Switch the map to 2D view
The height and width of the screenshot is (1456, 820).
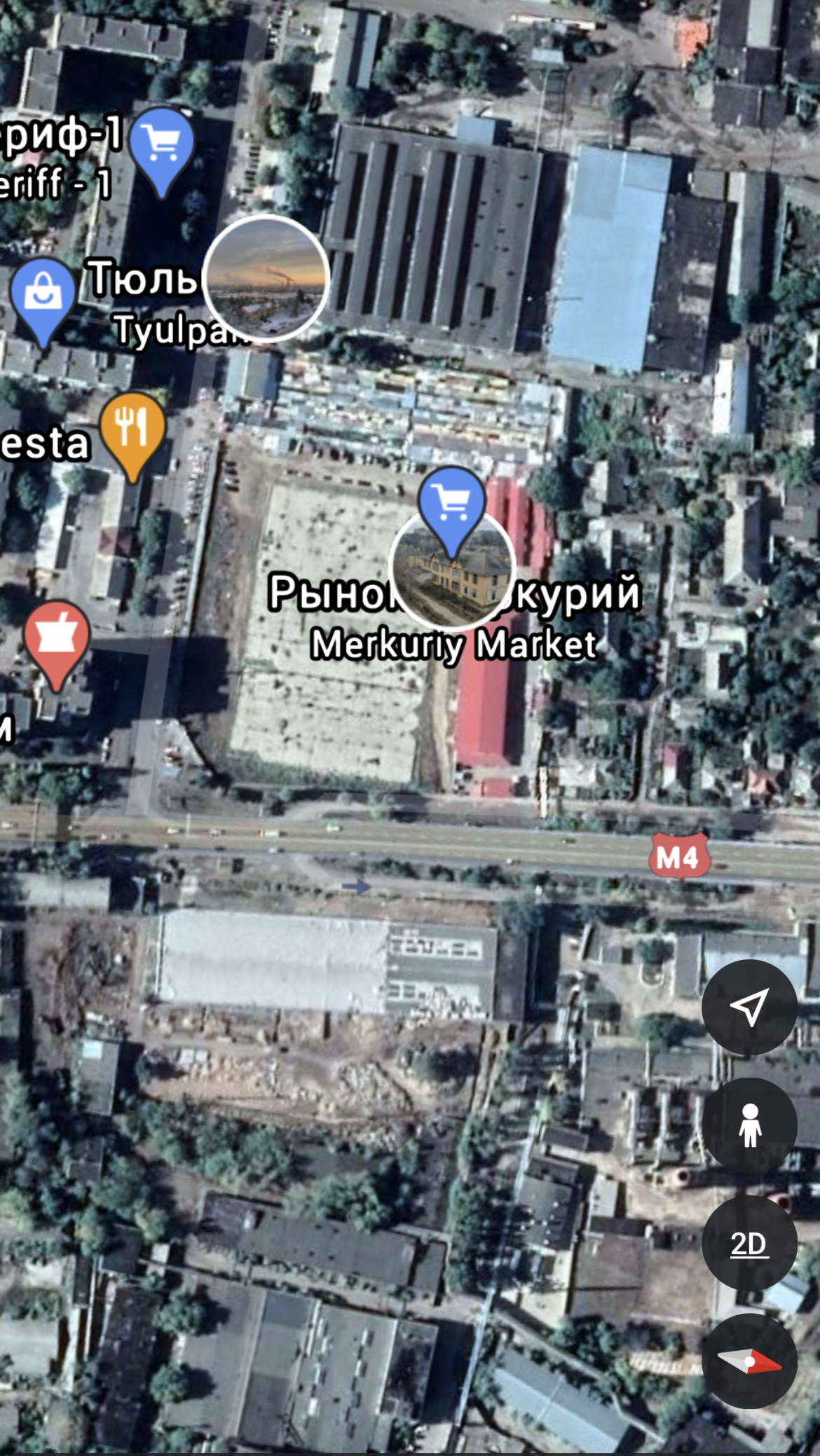click(x=749, y=1244)
